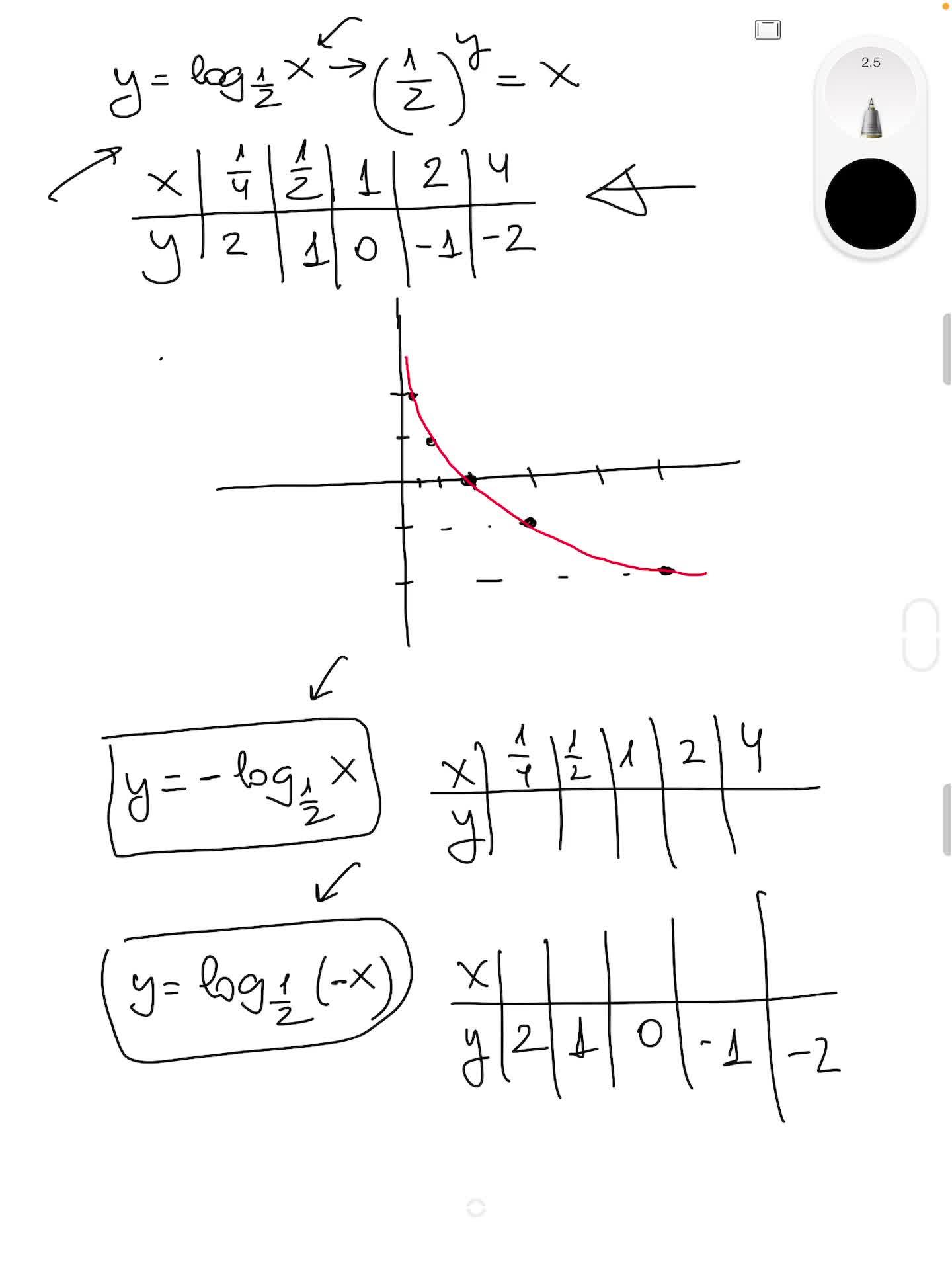
Task: Tap the rectangular frame icon at top
Action: (x=768, y=30)
